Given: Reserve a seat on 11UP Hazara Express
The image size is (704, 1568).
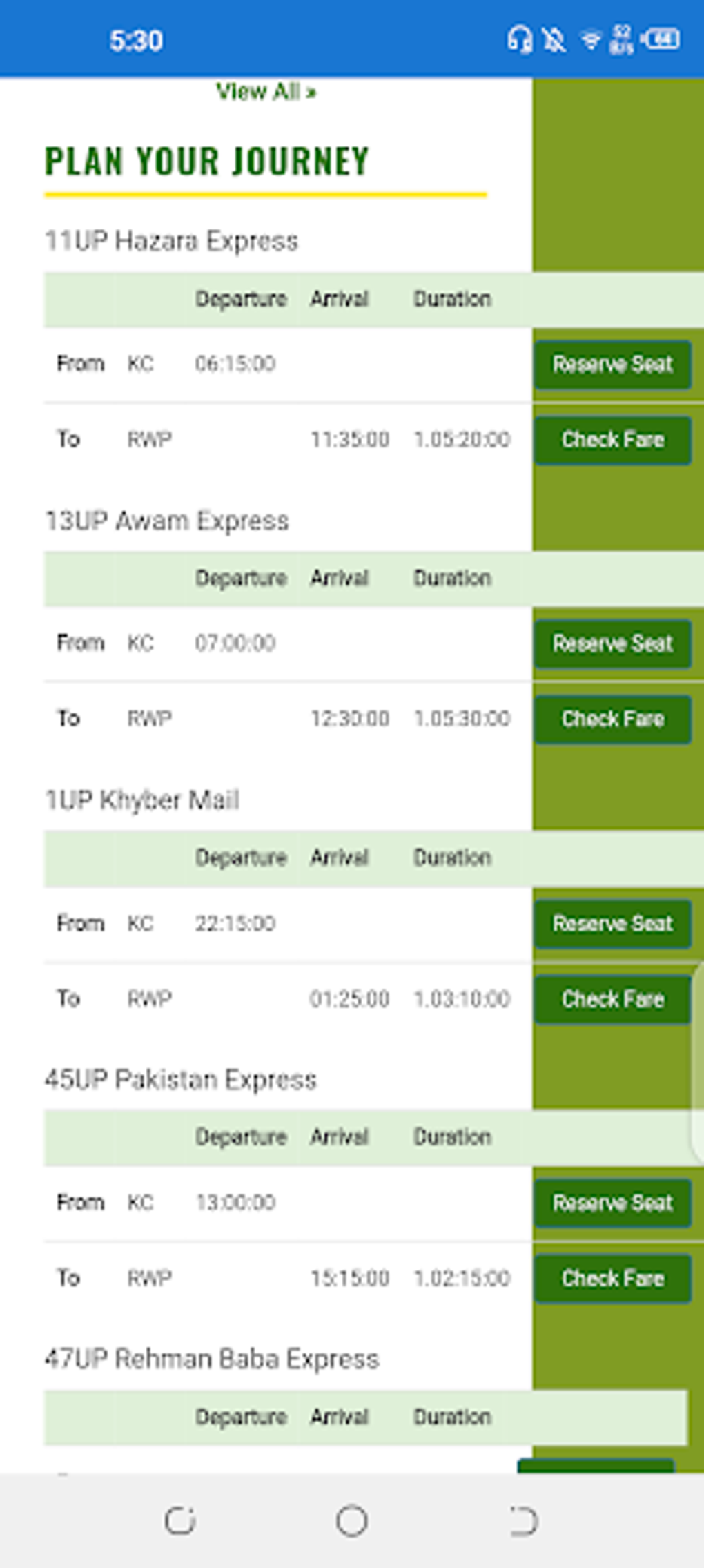Looking at the screenshot, I should (612, 365).
